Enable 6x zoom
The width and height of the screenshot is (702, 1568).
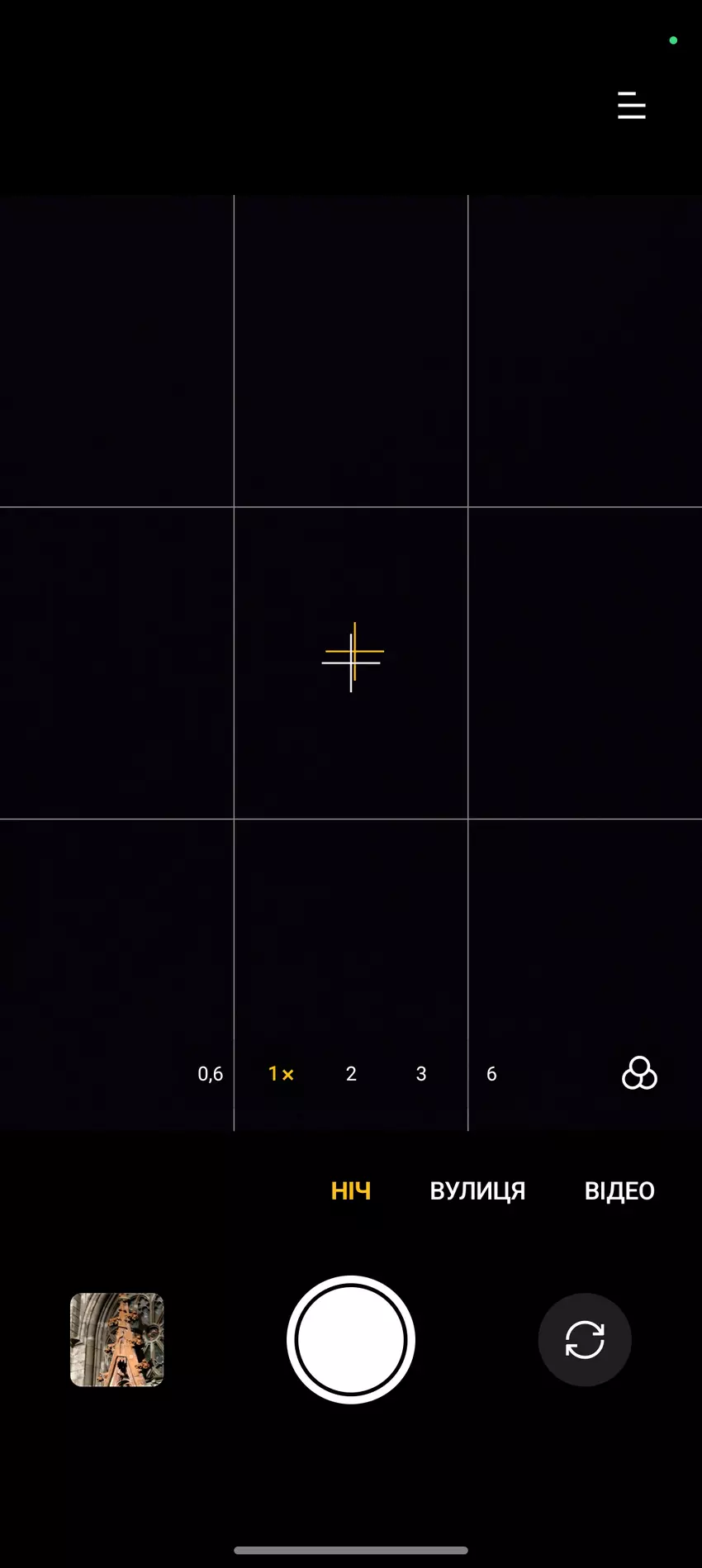click(x=491, y=1073)
